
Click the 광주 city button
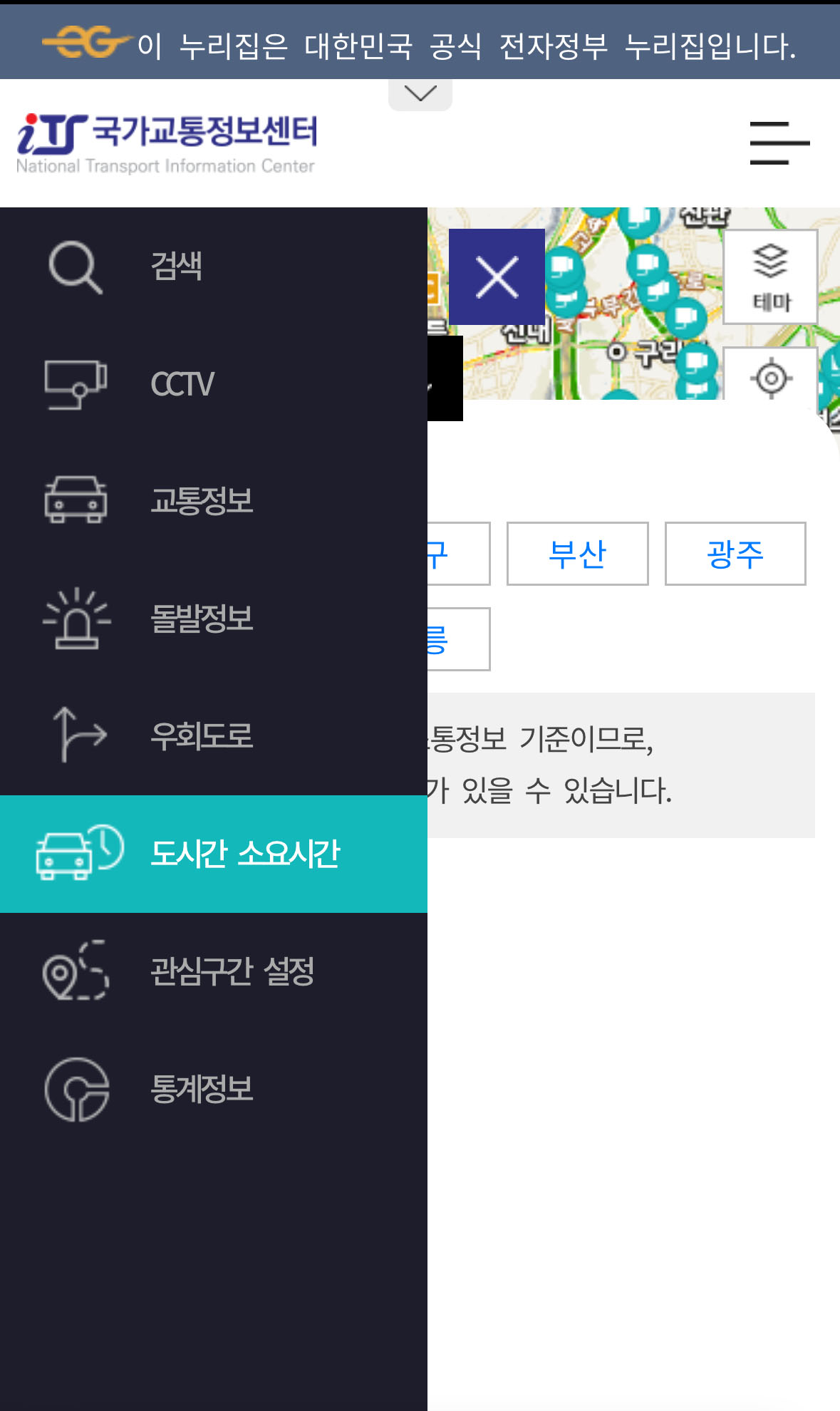735,553
